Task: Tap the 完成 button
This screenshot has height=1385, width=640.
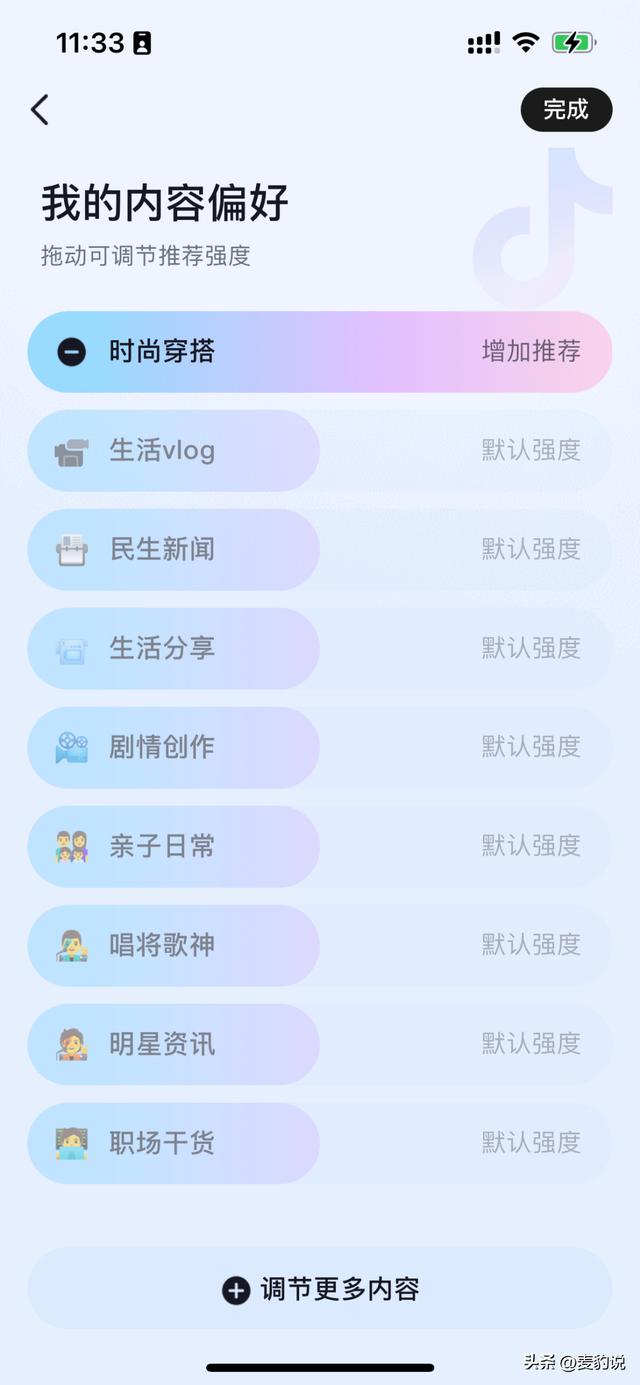Action: coord(566,110)
